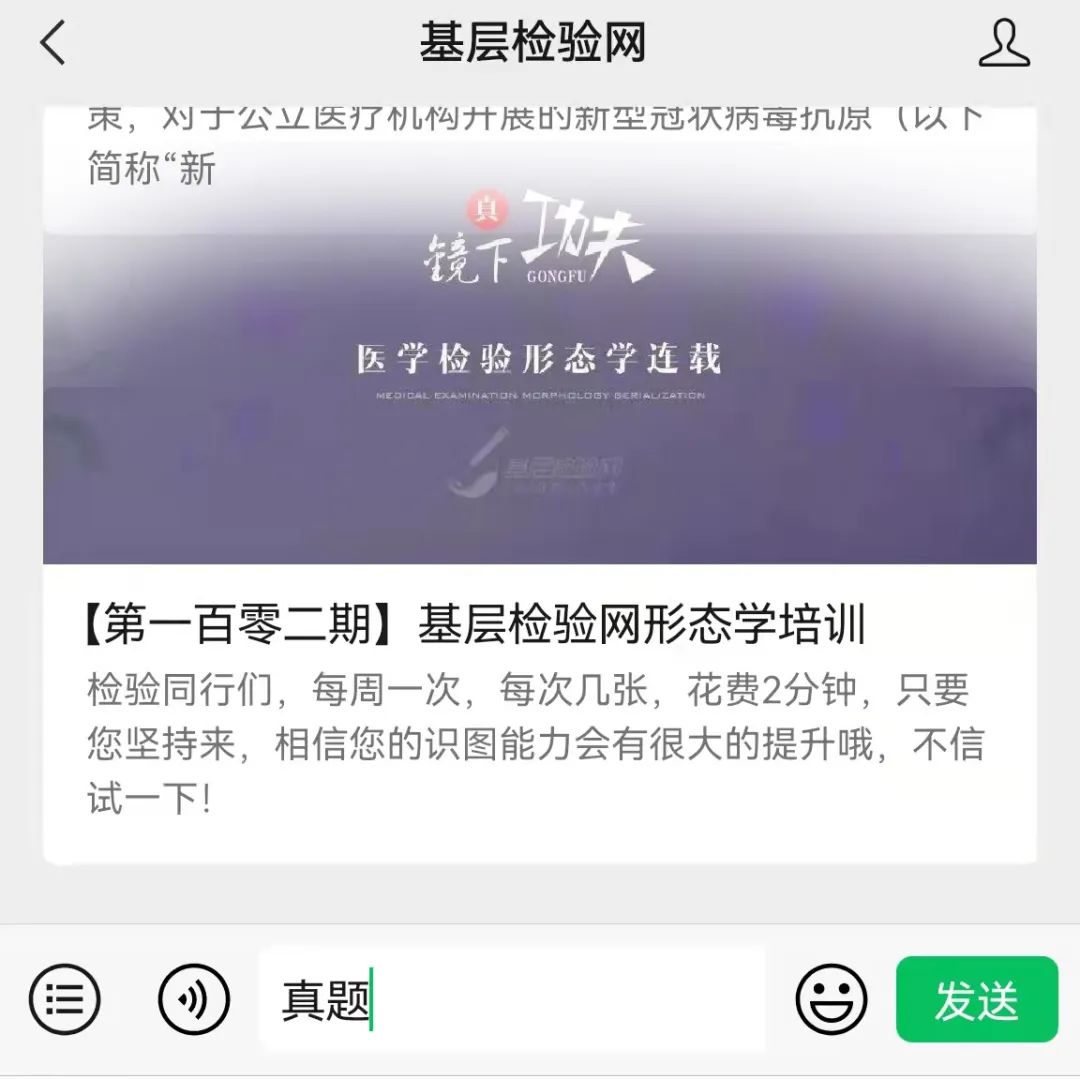Open the service menu list icon
1080x1079 pixels.
[65, 999]
